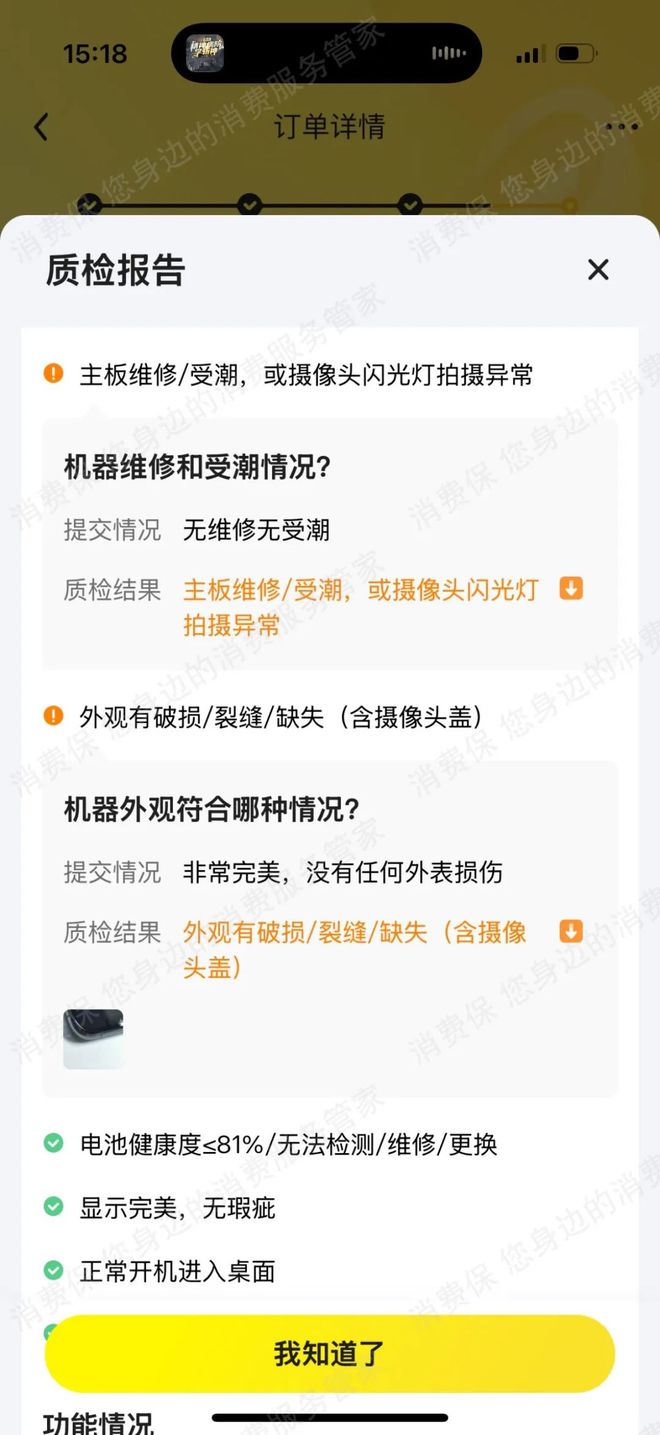Open the overflow menu in the header
The width and height of the screenshot is (660, 1435).
621,127
